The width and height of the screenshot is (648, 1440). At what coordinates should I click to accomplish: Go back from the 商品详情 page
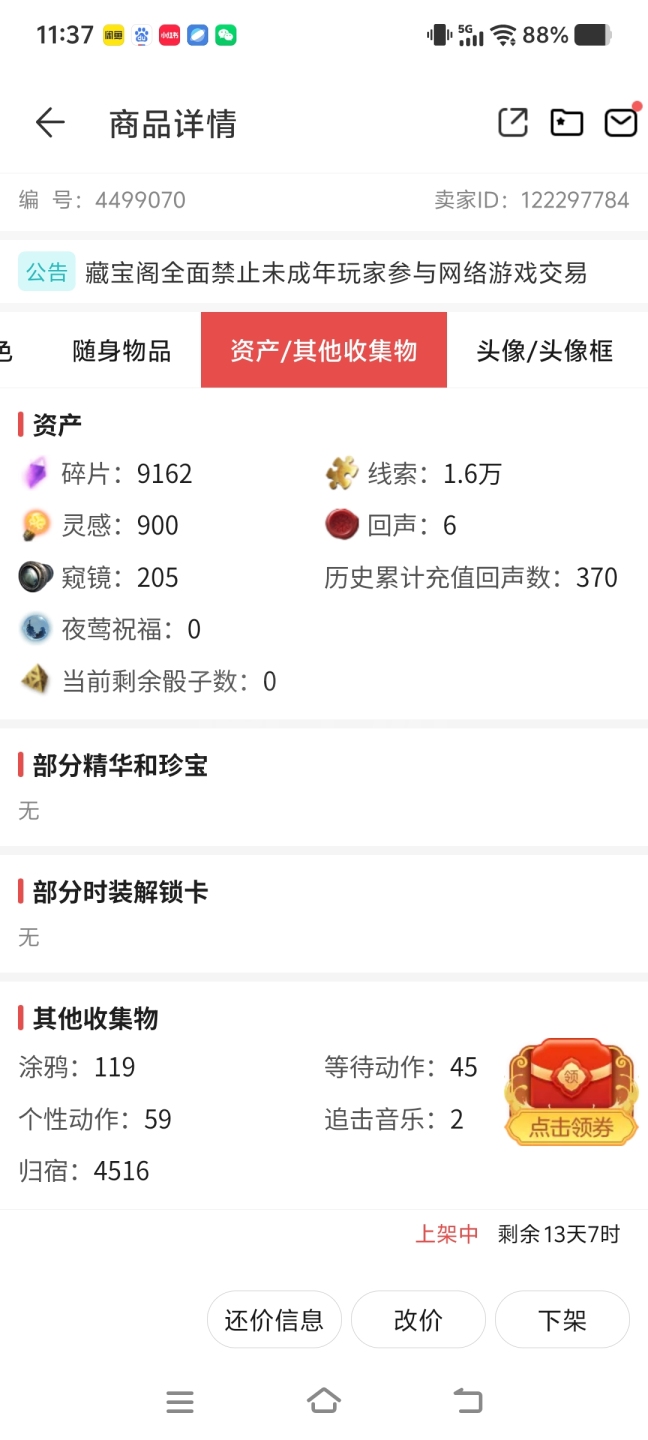[49, 123]
